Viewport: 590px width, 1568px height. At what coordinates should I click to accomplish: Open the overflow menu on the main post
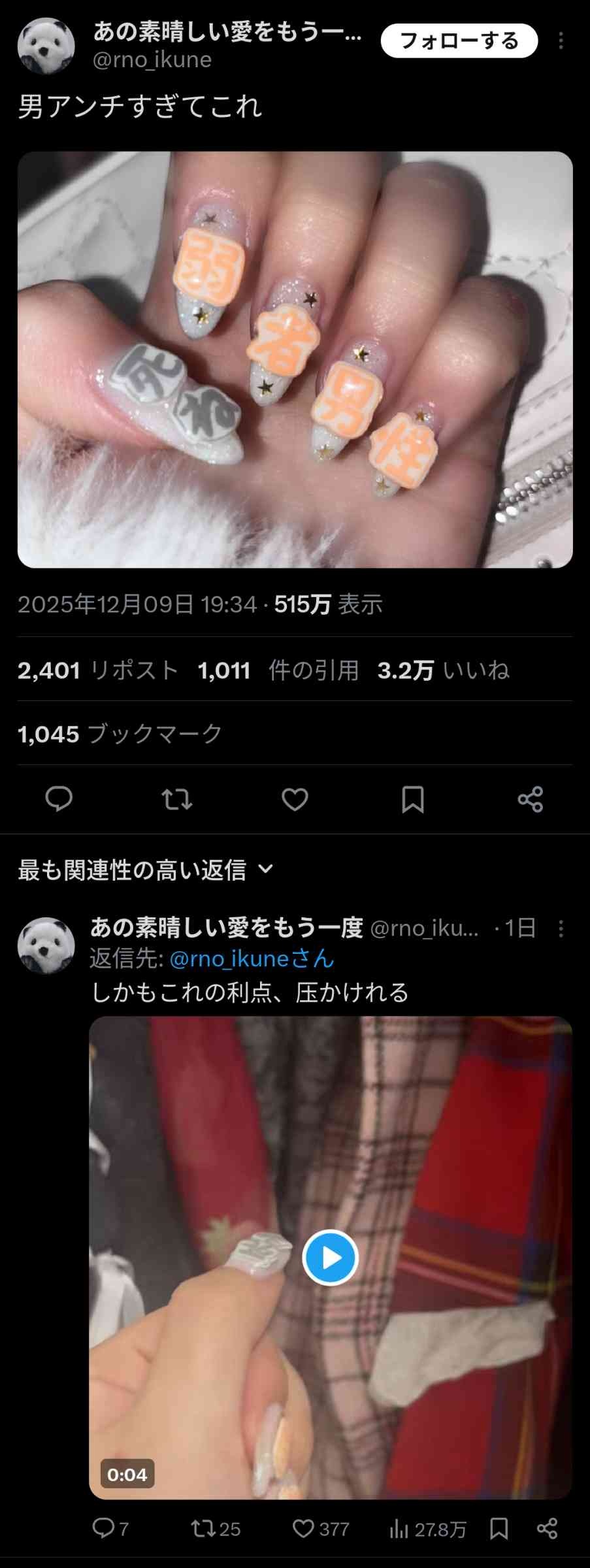pos(561,41)
